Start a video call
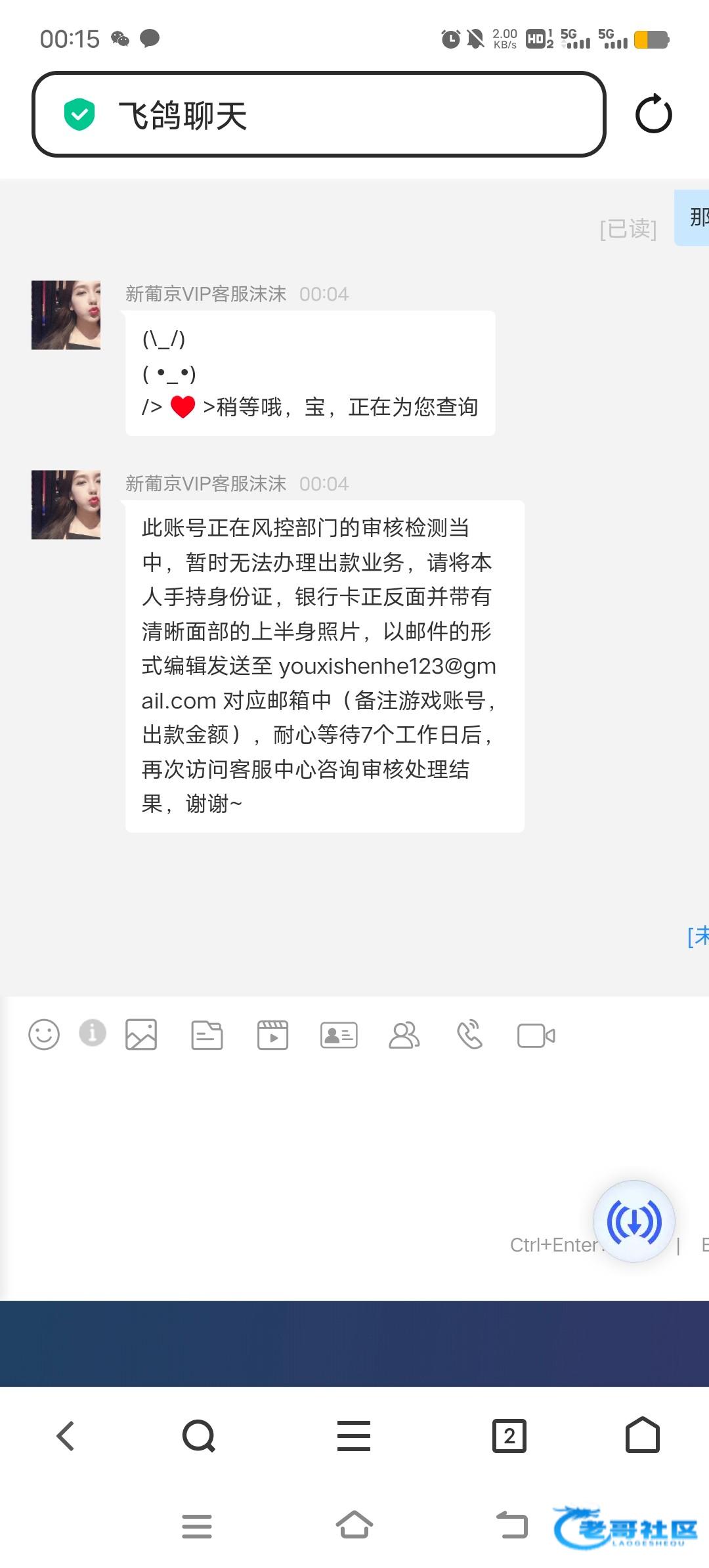Image resolution: width=709 pixels, height=1568 pixels. pyautogui.click(x=536, y=1035)
